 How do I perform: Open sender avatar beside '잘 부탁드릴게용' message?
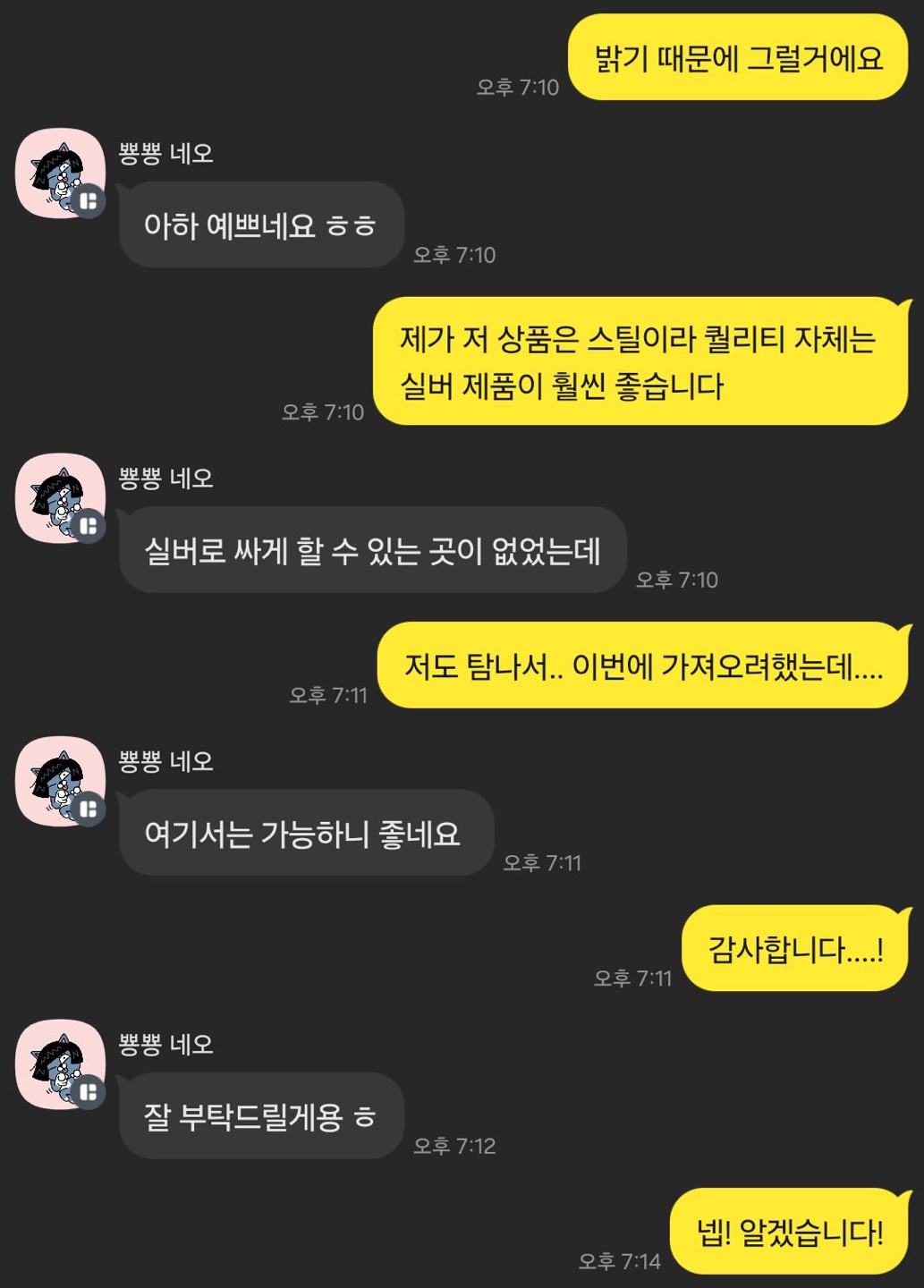tap(60, 1064)
